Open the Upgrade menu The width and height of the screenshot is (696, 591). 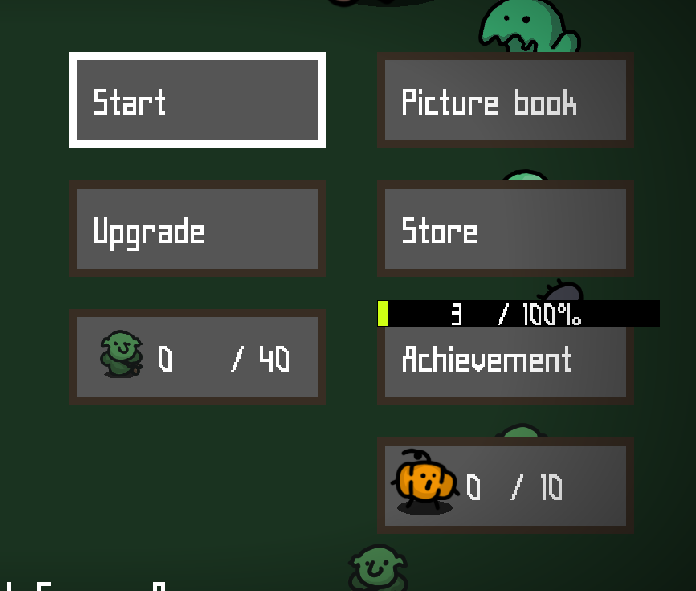pos(197,229)
